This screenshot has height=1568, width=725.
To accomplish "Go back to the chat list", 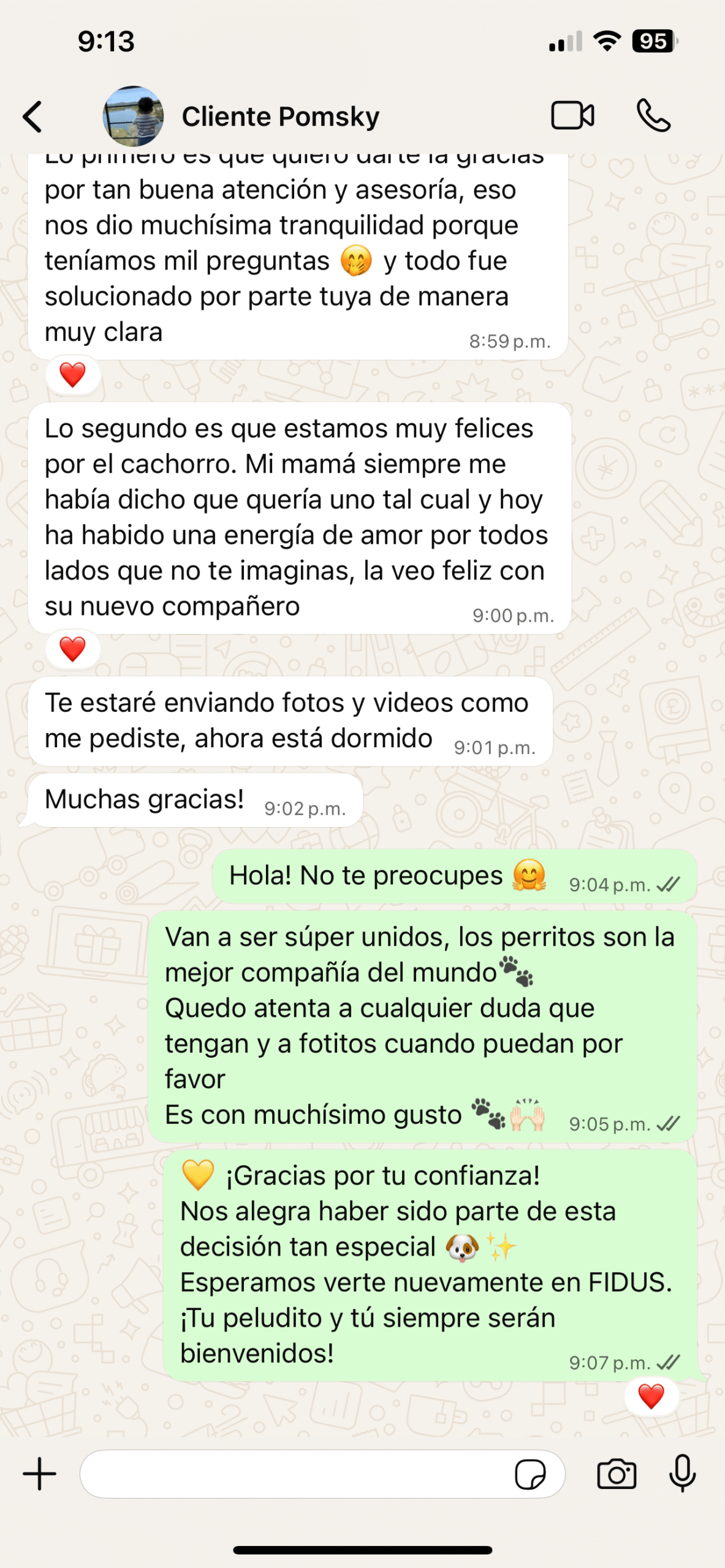I will point(33,116).
